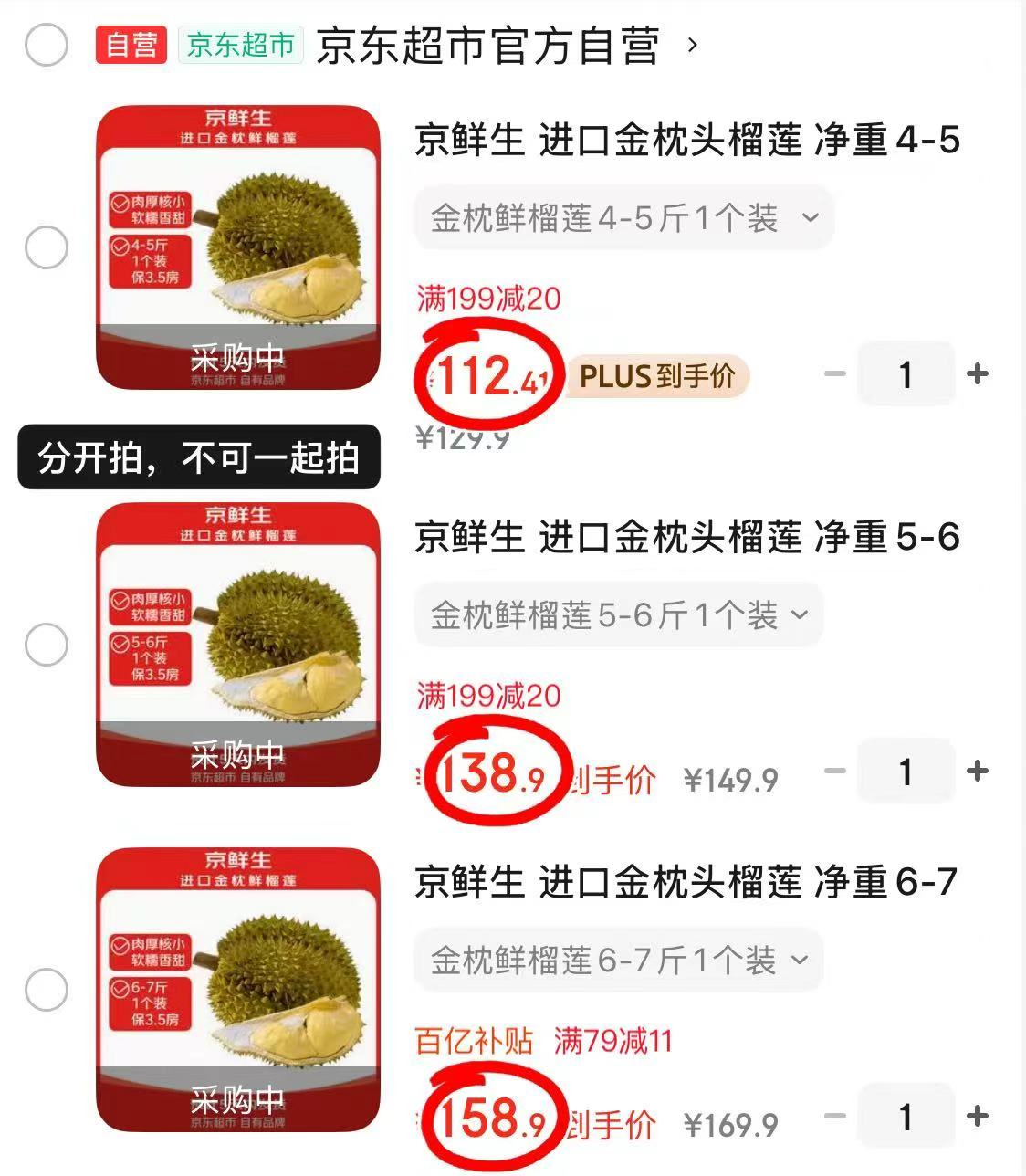Open the 金枕鲜榴莲 5-6斤 spec dropdown
Image resolution: width=1026 pixels, height=1176 pixels.
click(x=618, y=614)
